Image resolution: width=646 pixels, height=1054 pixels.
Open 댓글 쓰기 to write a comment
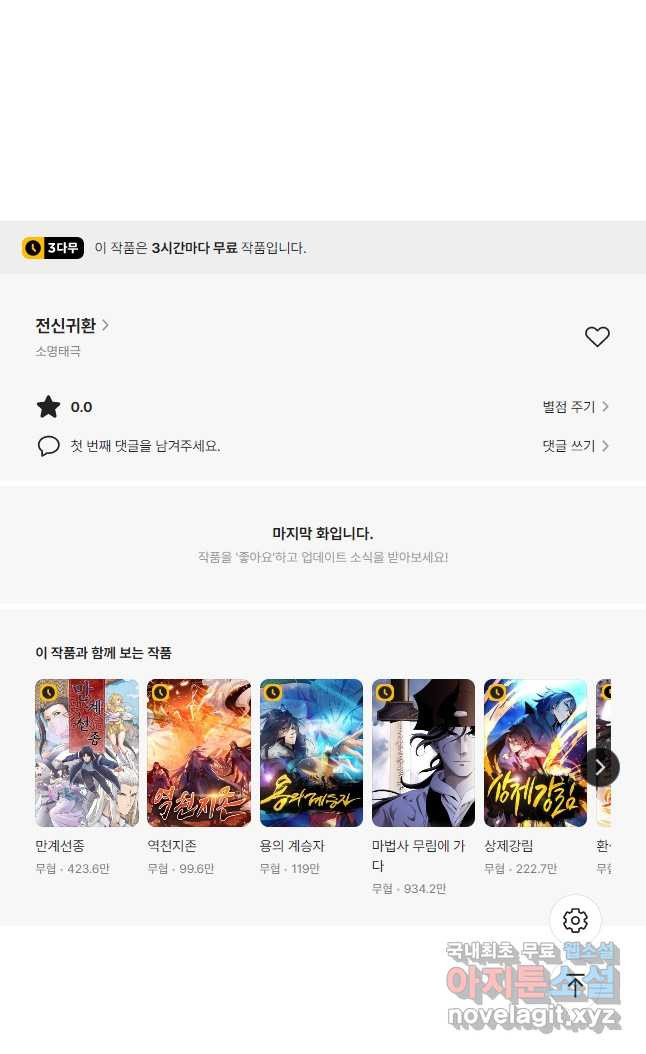click(575, 446)
